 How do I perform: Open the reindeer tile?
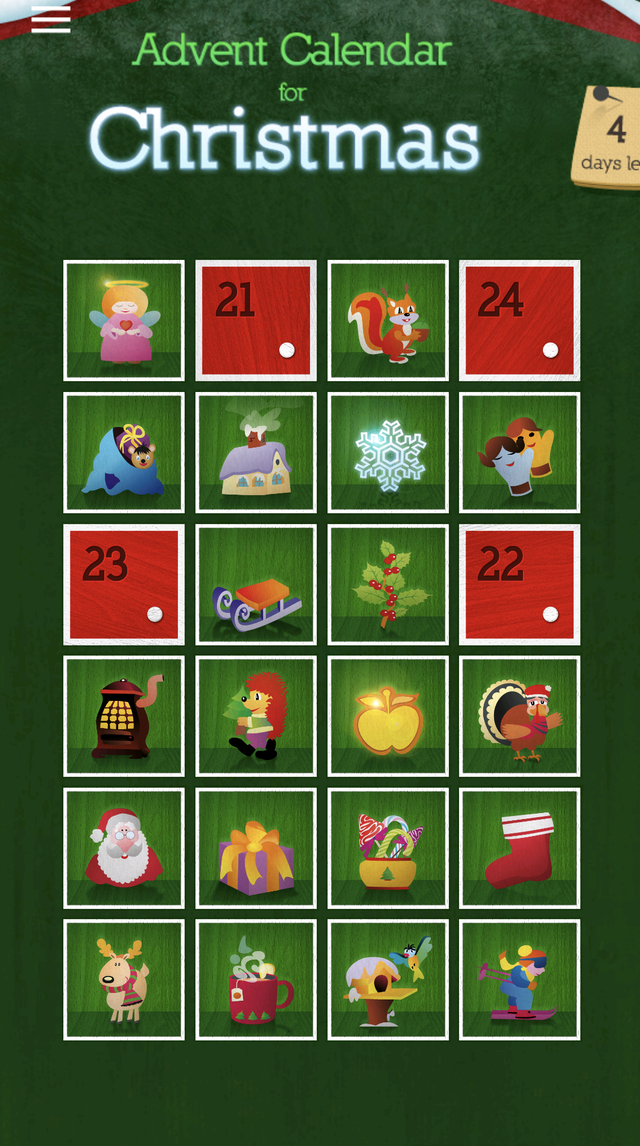pyautogui.click(x=124, y=980)
